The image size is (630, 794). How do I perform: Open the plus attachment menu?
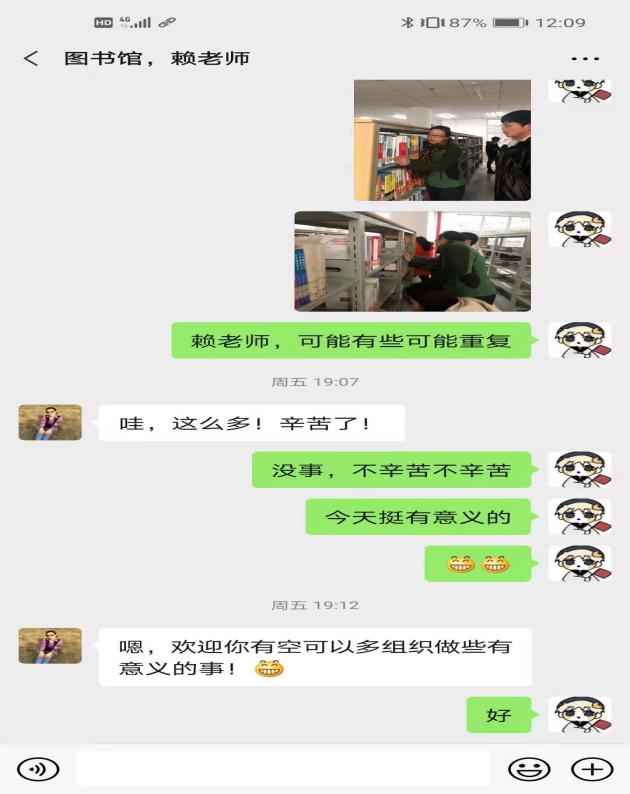click(592, 768)
